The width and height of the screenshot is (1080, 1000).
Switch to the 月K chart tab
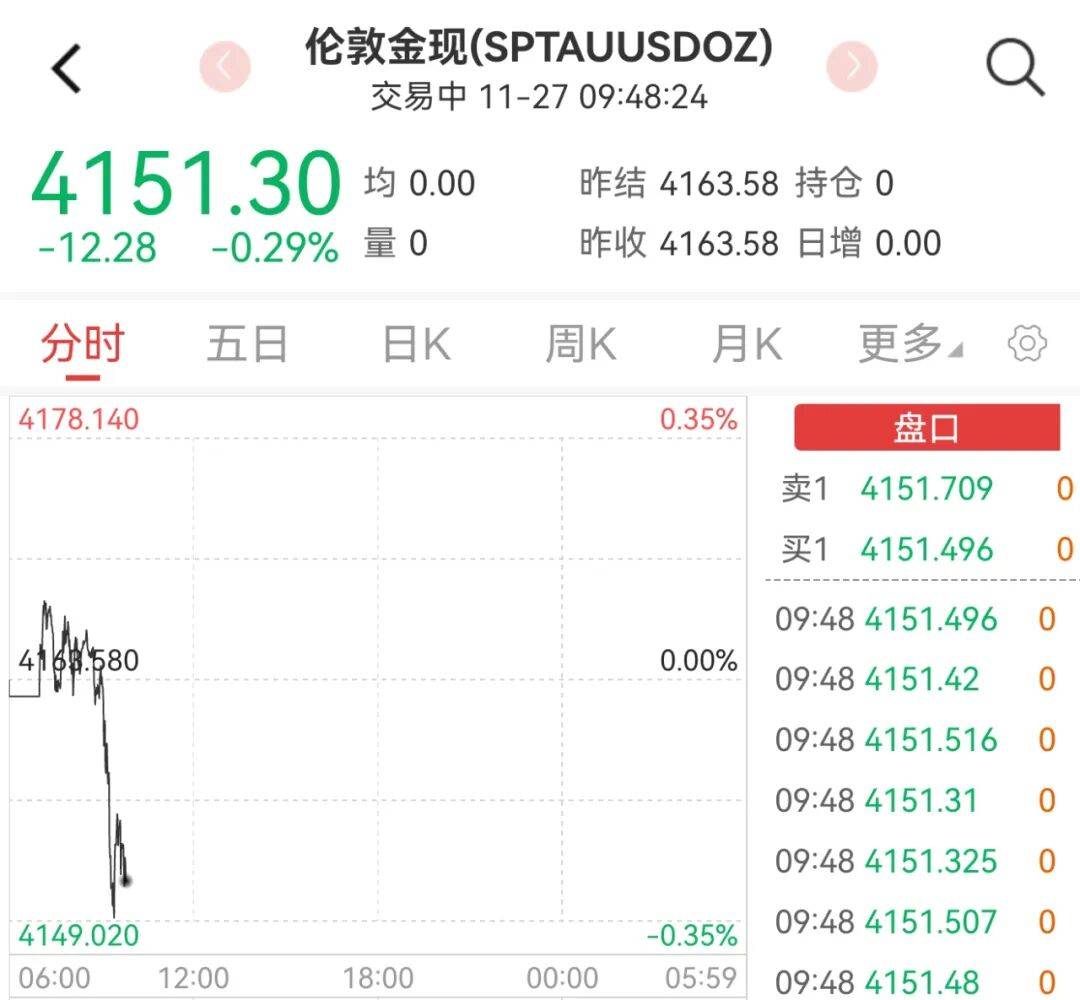[746, 345]
